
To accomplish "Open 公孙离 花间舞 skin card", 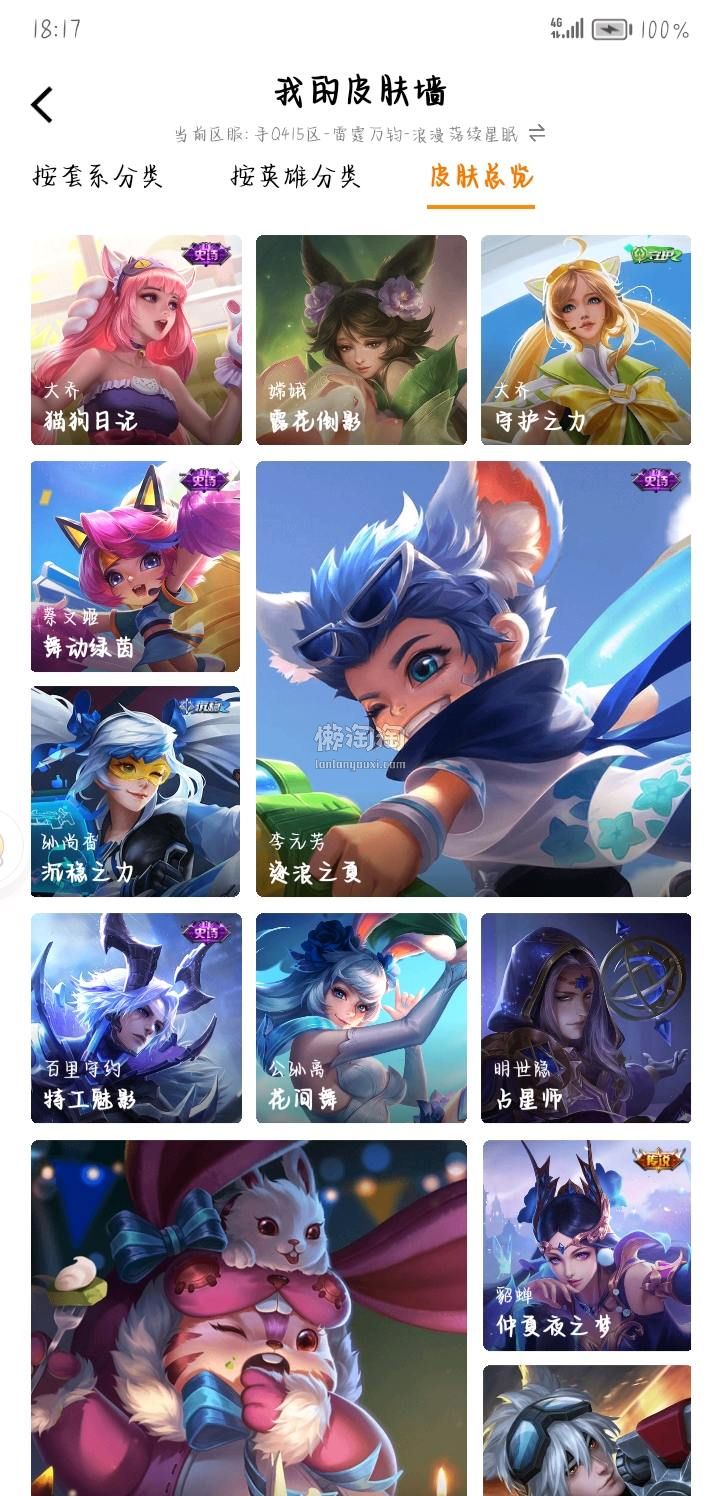I will (x=361, y=1017).
